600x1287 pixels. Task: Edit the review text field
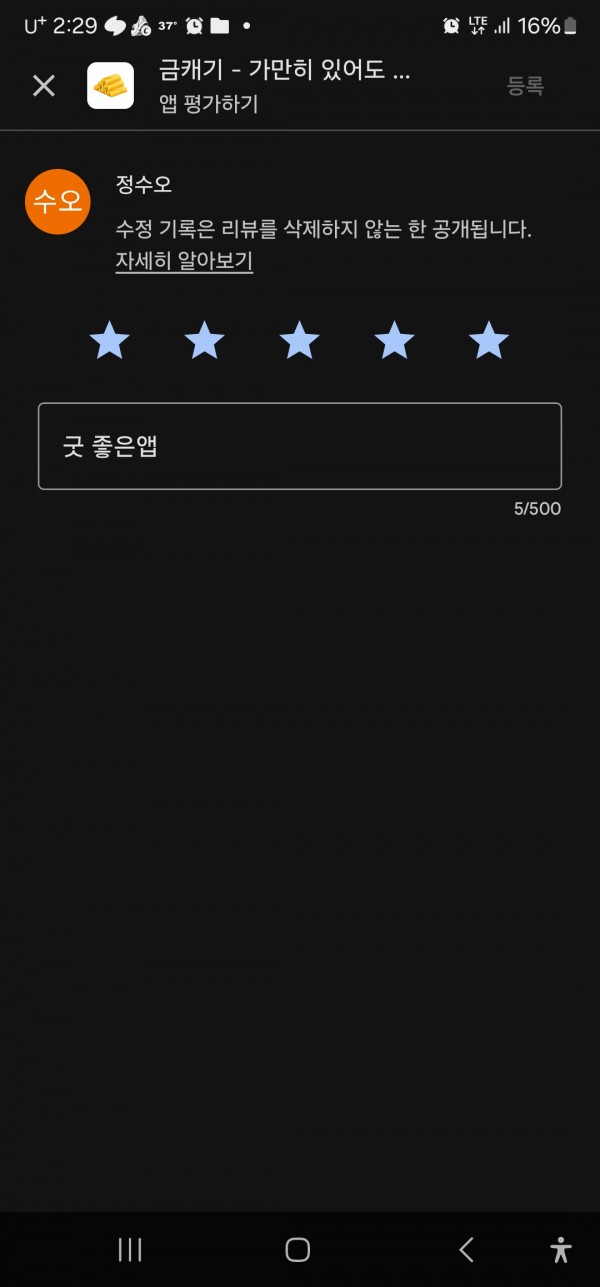pos(300,446)
